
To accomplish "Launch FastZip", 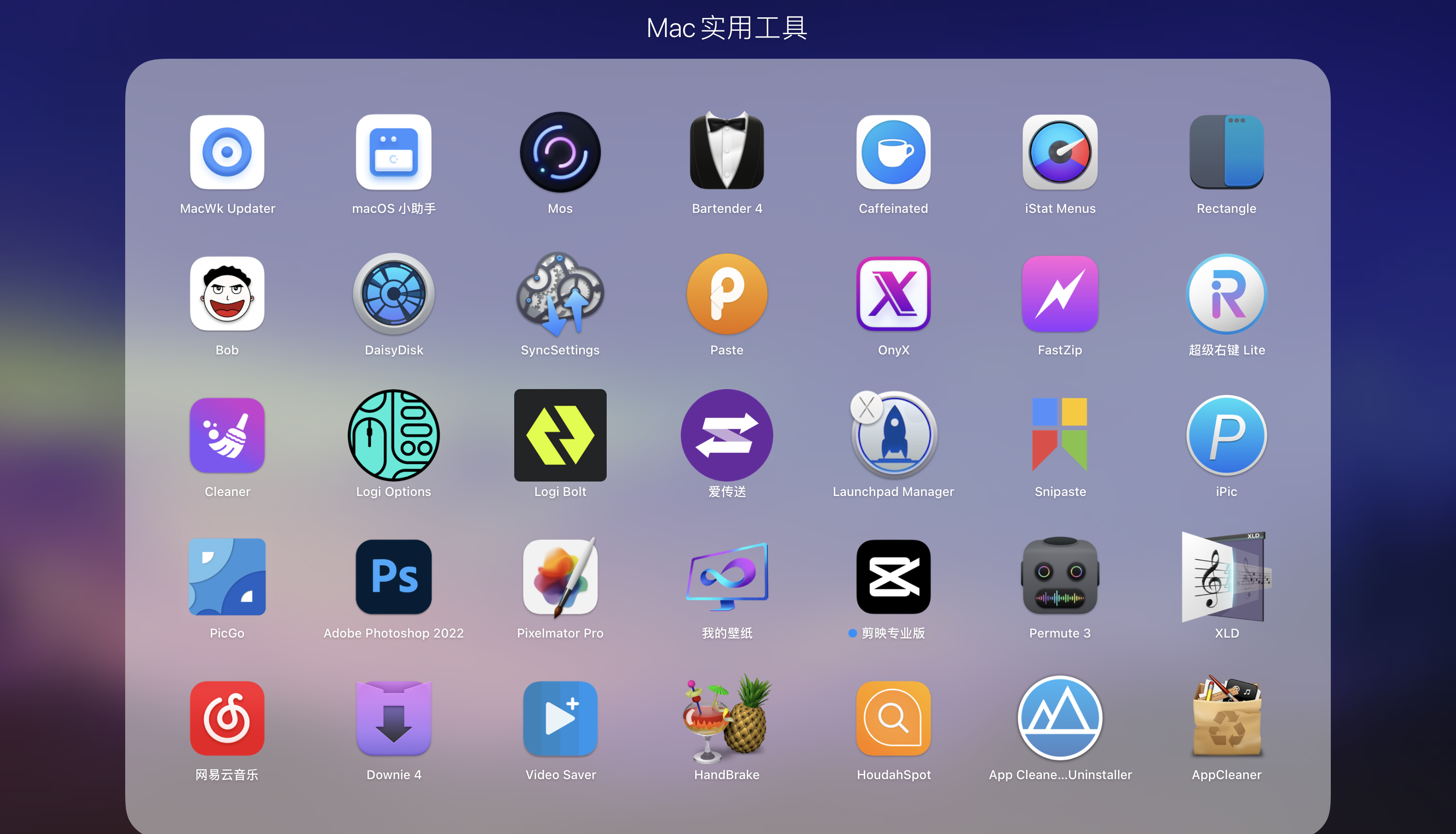I will [x=1060, y=294].
